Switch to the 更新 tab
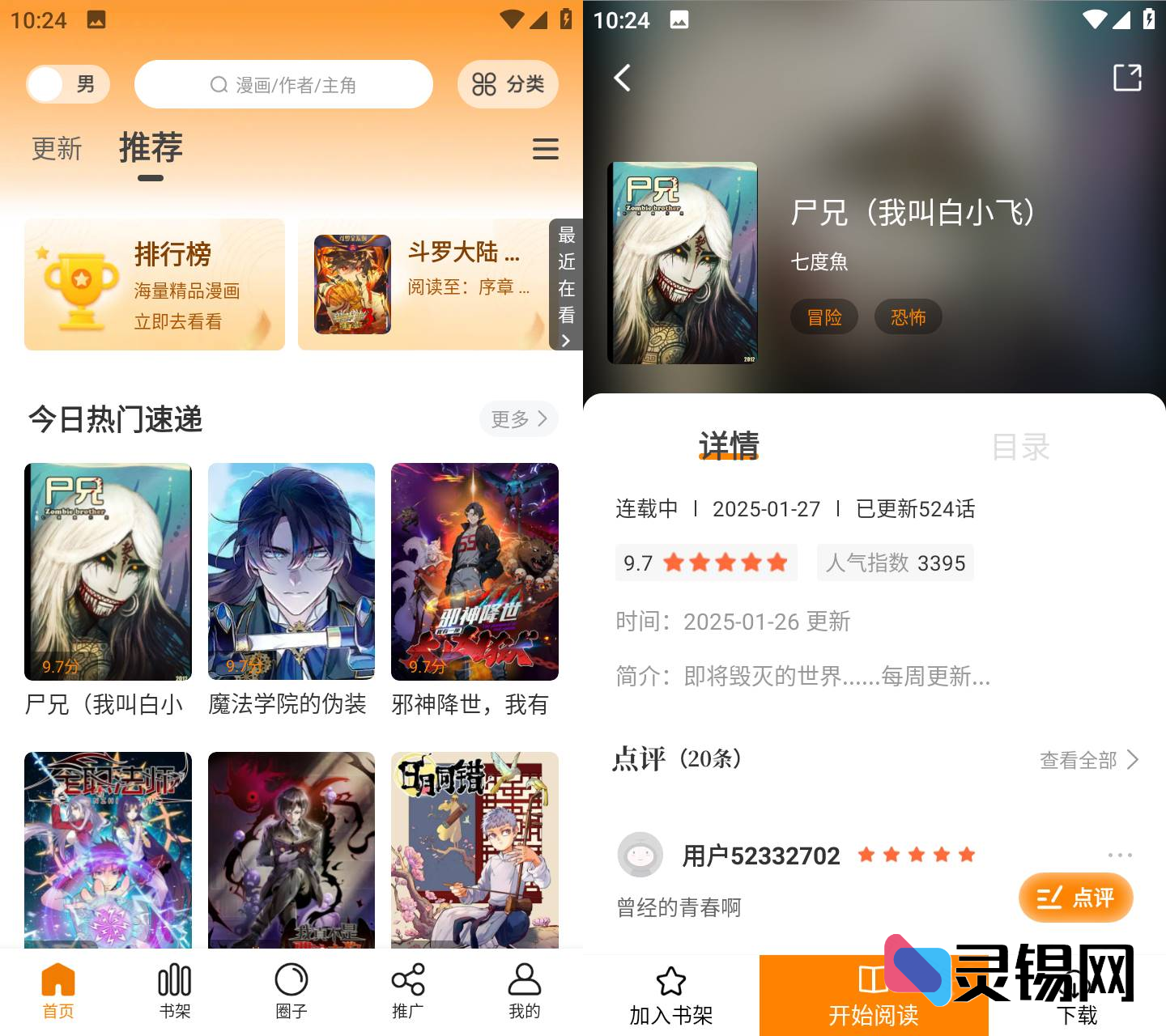Image resolution: width=1166 pixels, height=1036 pixels. tap(57, 149)
